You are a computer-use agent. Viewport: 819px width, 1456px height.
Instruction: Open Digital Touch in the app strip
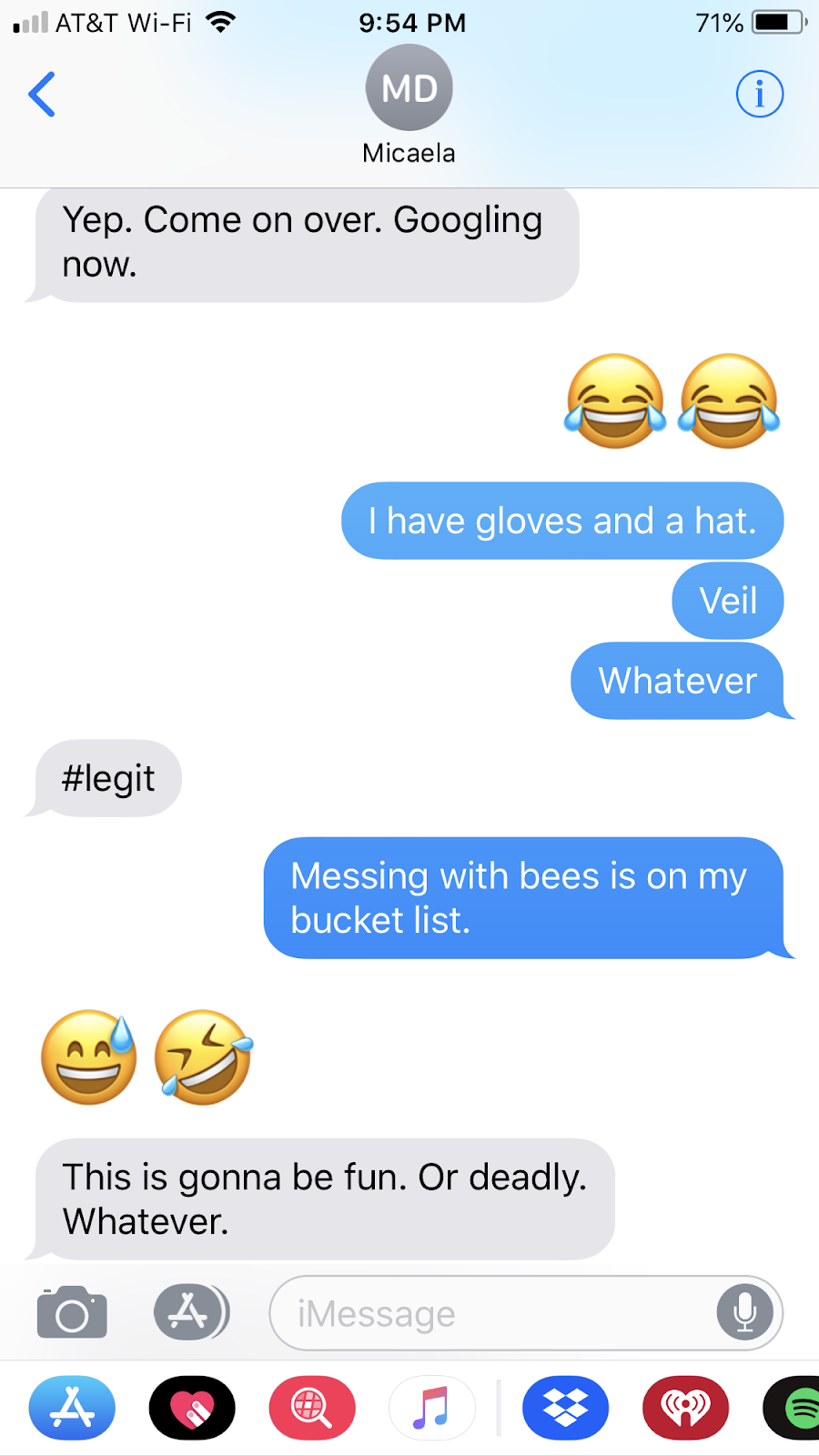click(192, 1408)
